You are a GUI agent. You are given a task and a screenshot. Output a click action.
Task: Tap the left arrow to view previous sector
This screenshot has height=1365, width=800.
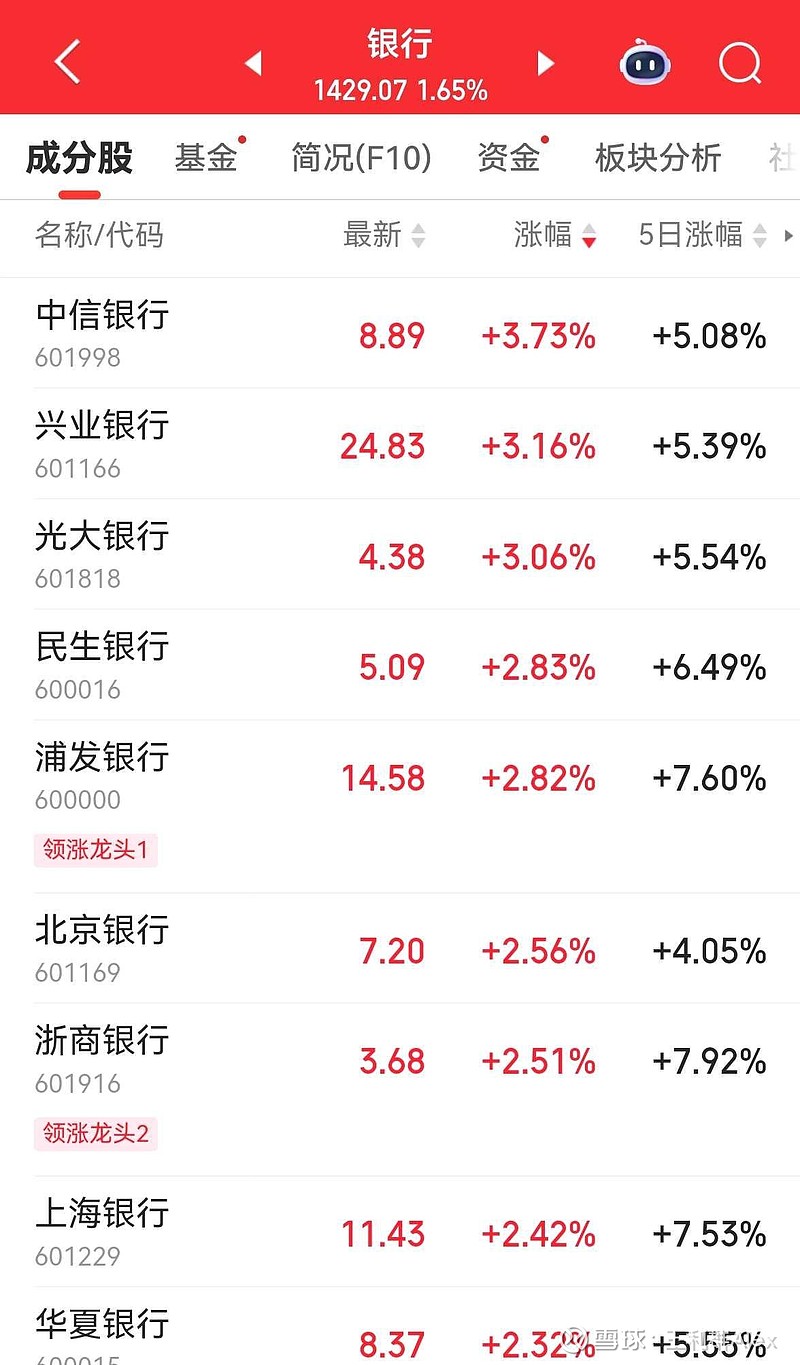coord(253,62)
